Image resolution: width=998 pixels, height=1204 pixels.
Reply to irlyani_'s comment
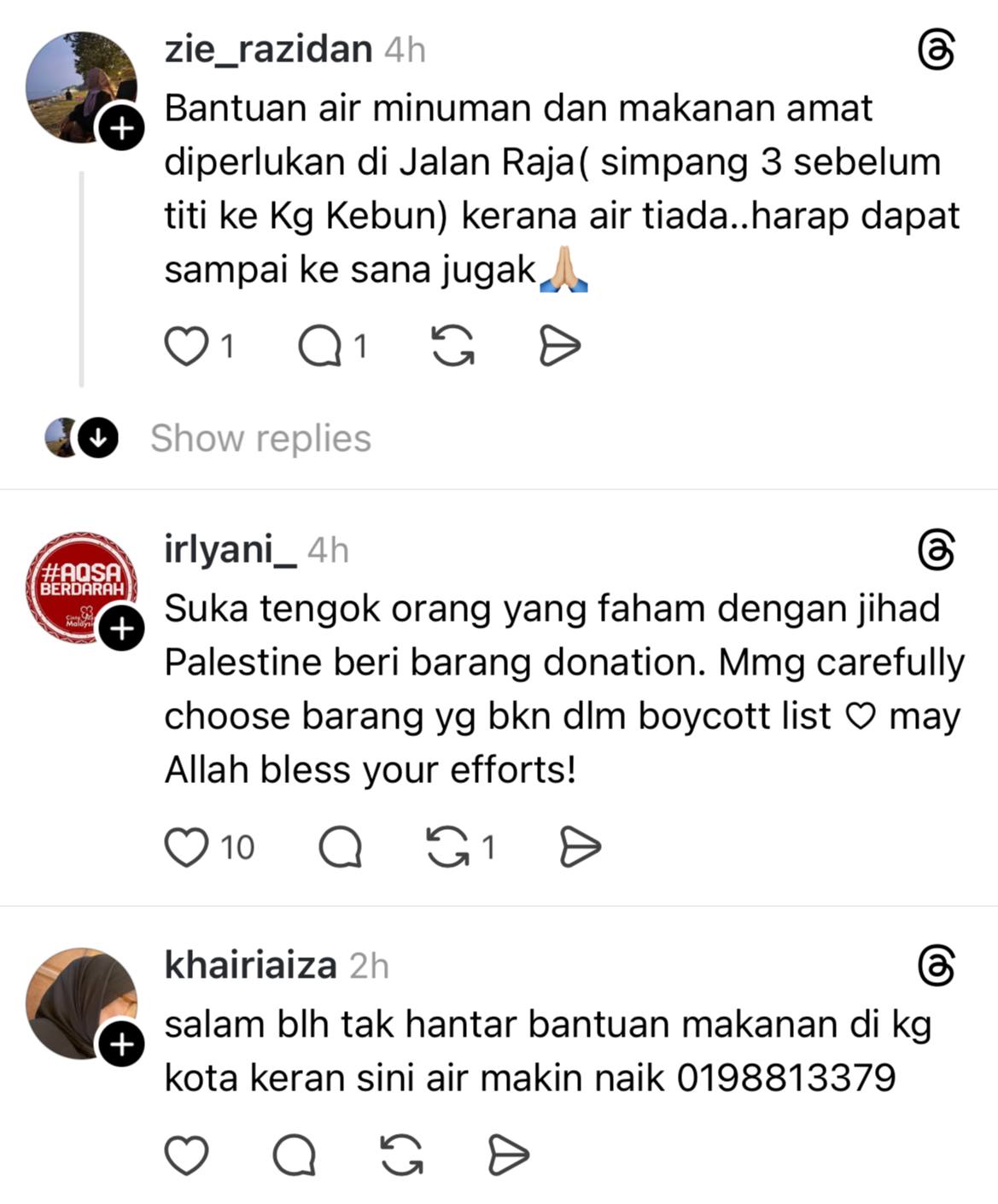pyautogui.click(x=340, y=848)
